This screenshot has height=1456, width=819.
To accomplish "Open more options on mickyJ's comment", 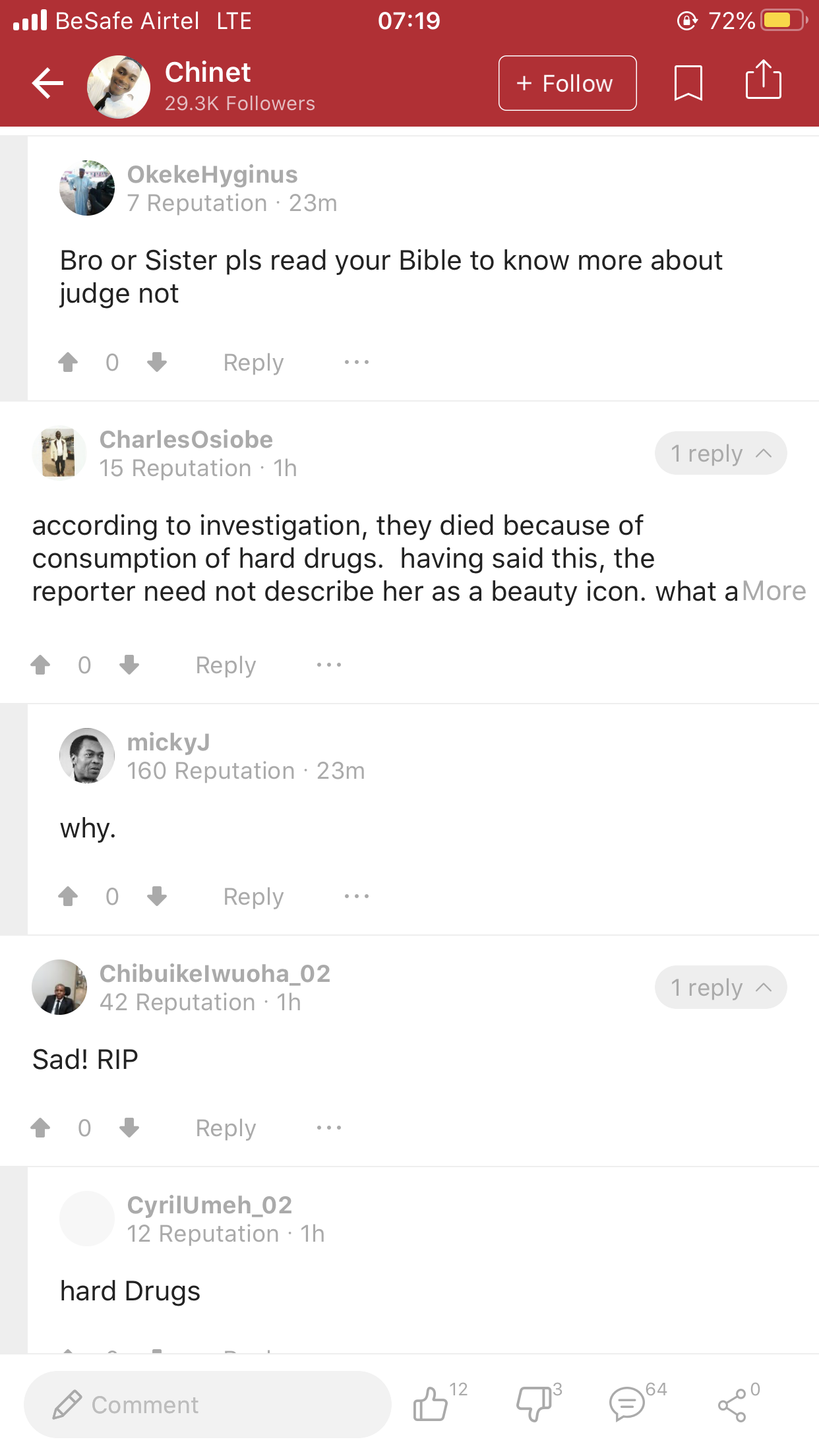I will pos(356,896).
